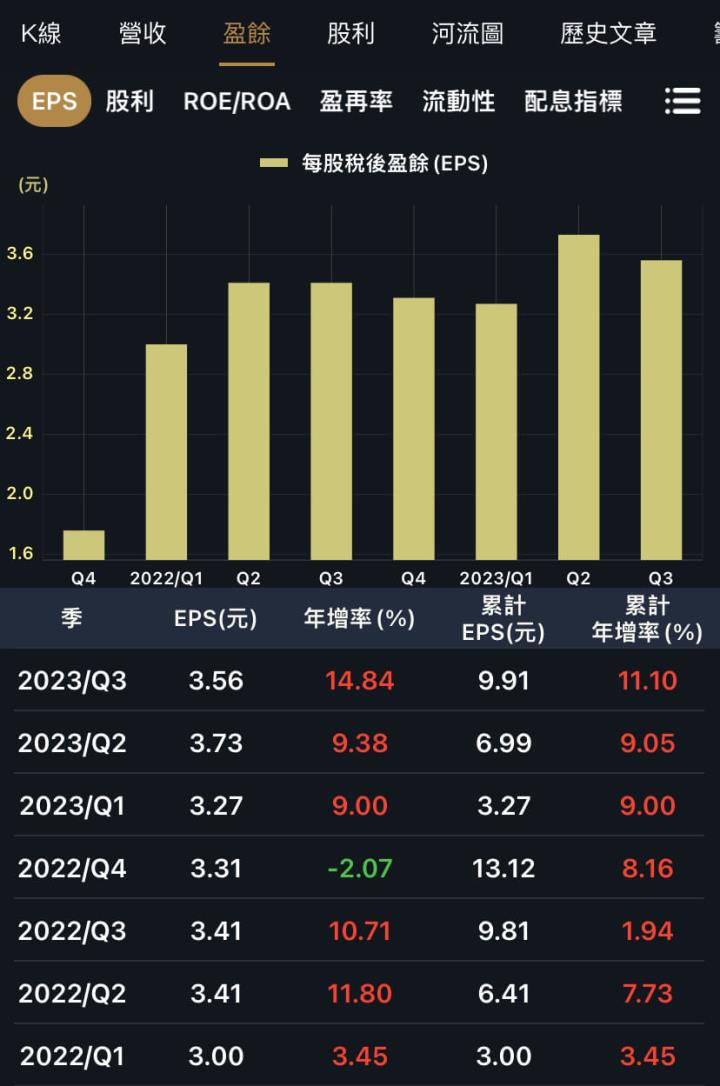Screen dimensions: 720x1086
Task: Select the 流動性 metric option
Action: 458,101
